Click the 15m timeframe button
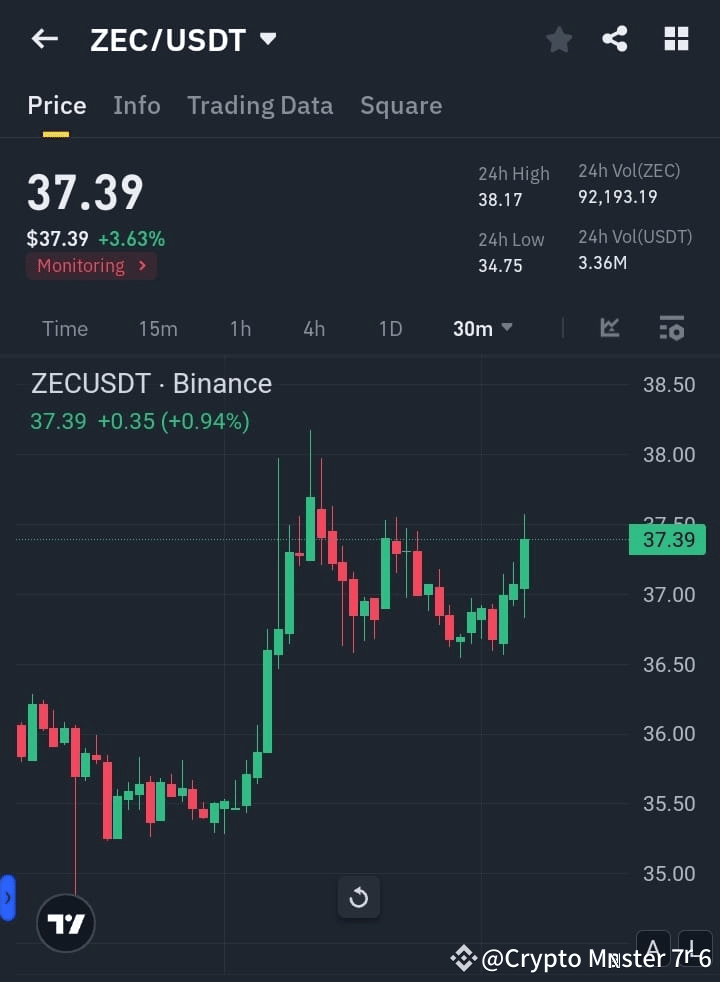 click(158, 328)
